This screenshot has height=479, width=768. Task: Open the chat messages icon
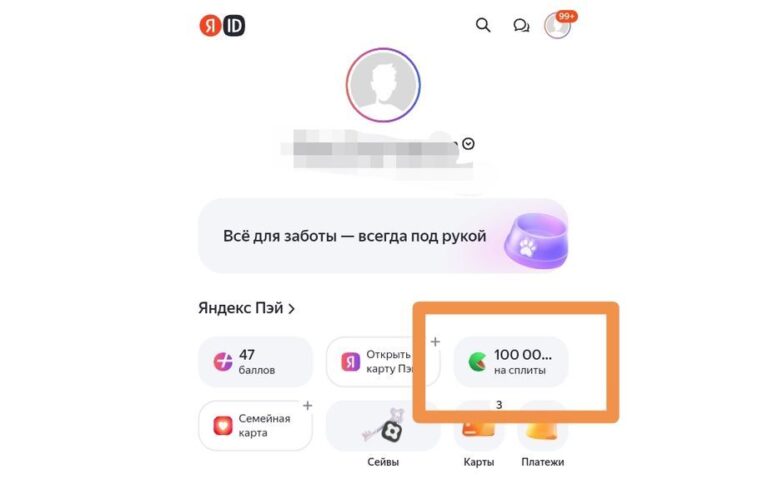[521, 26]
